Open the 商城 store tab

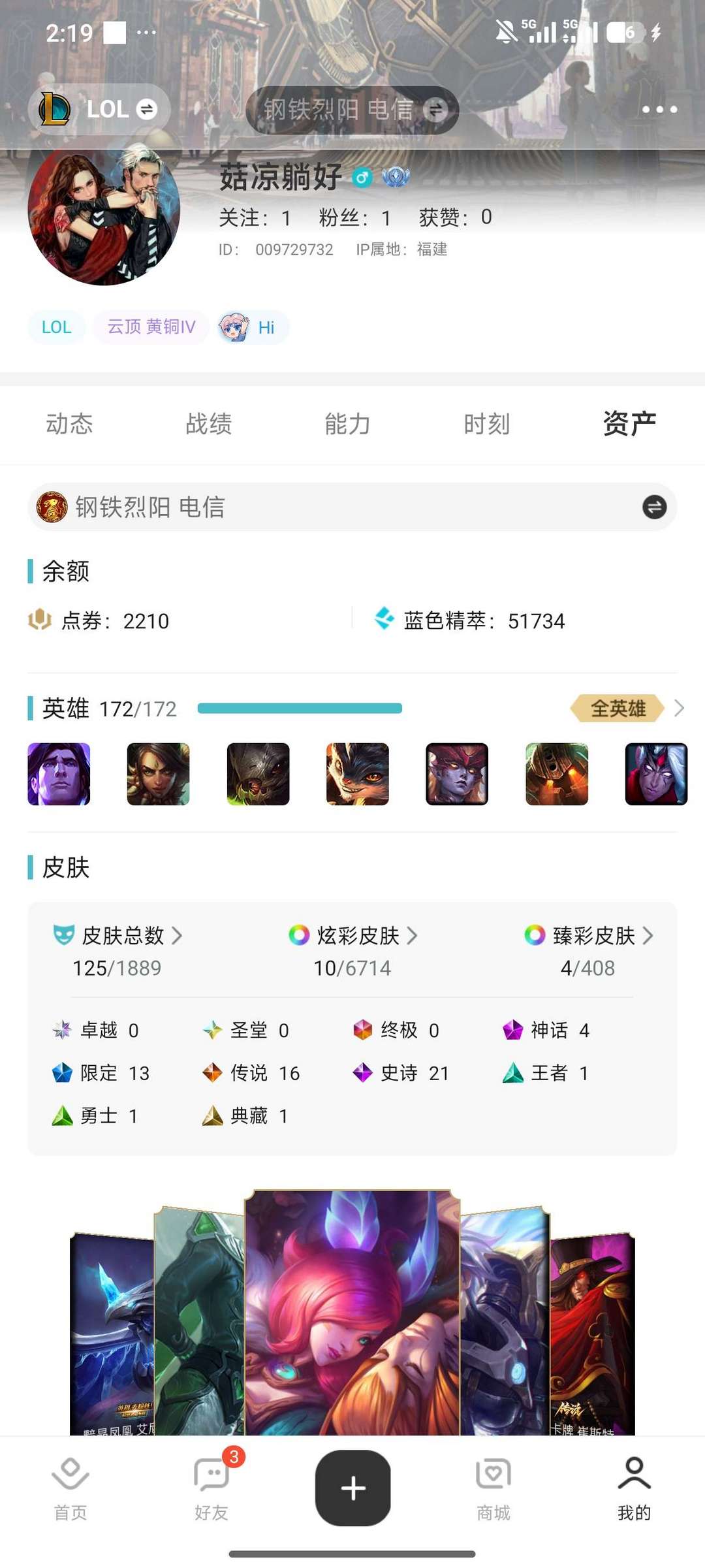pyautogui.click(x=493, y=1488)
